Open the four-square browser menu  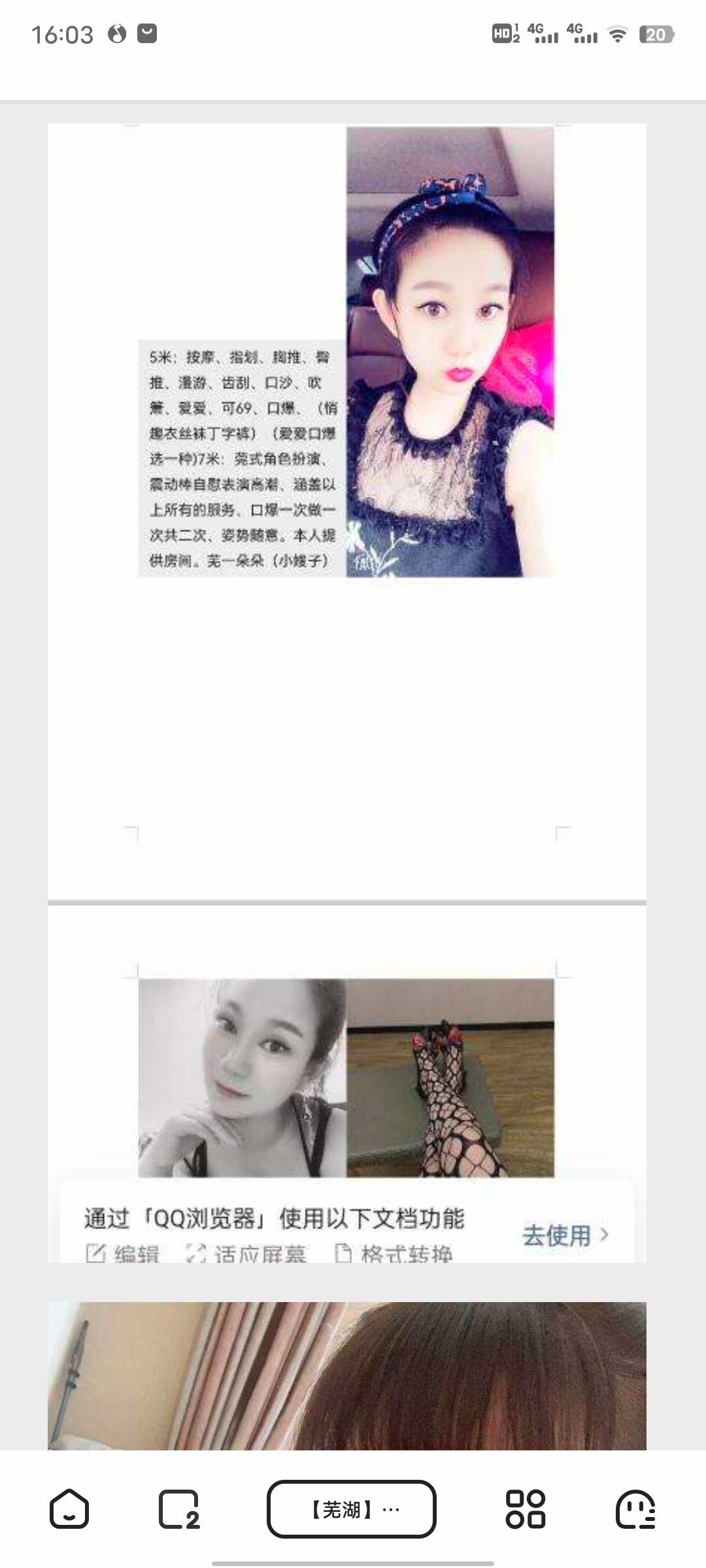tap(526, 1509)
